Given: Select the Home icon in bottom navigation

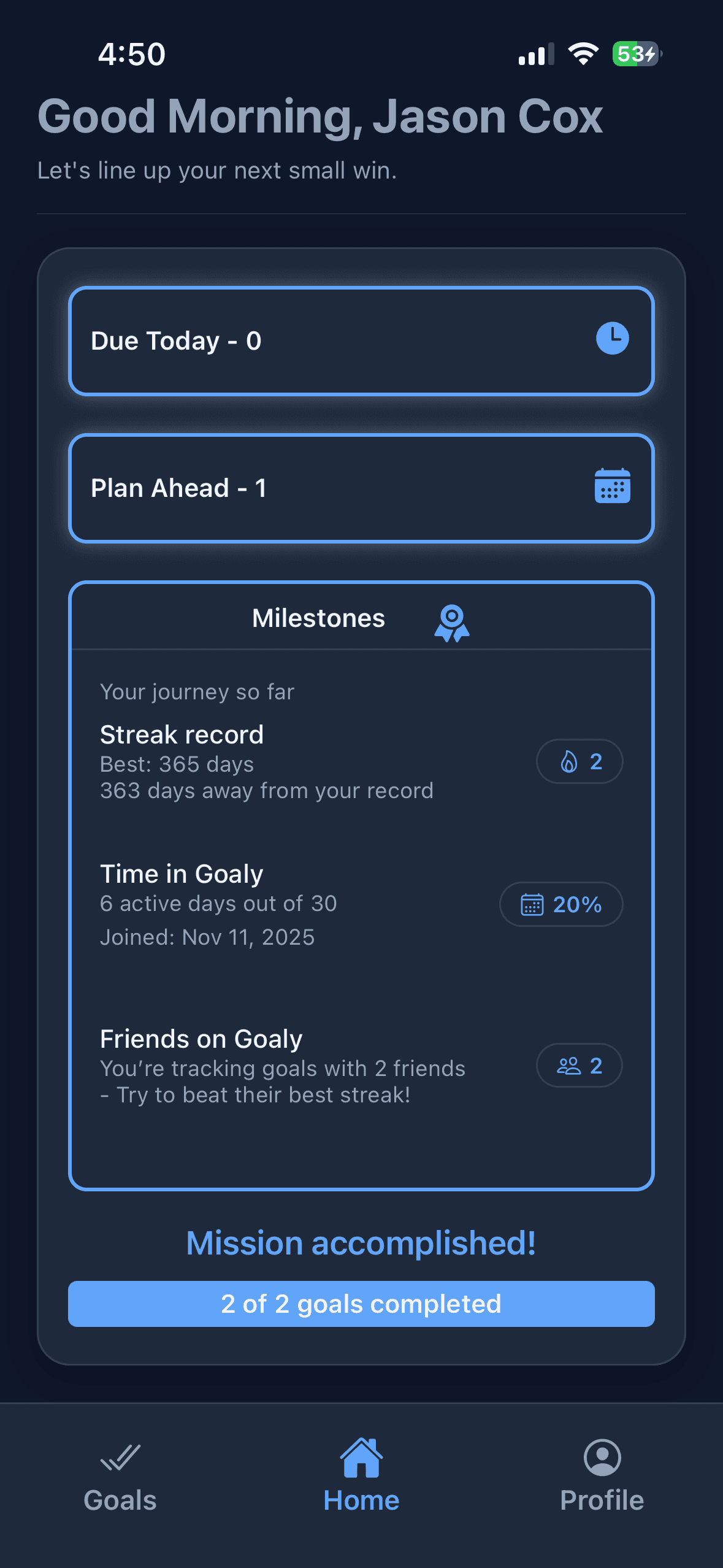Looking at the screenshot, I should [361, 1457].
